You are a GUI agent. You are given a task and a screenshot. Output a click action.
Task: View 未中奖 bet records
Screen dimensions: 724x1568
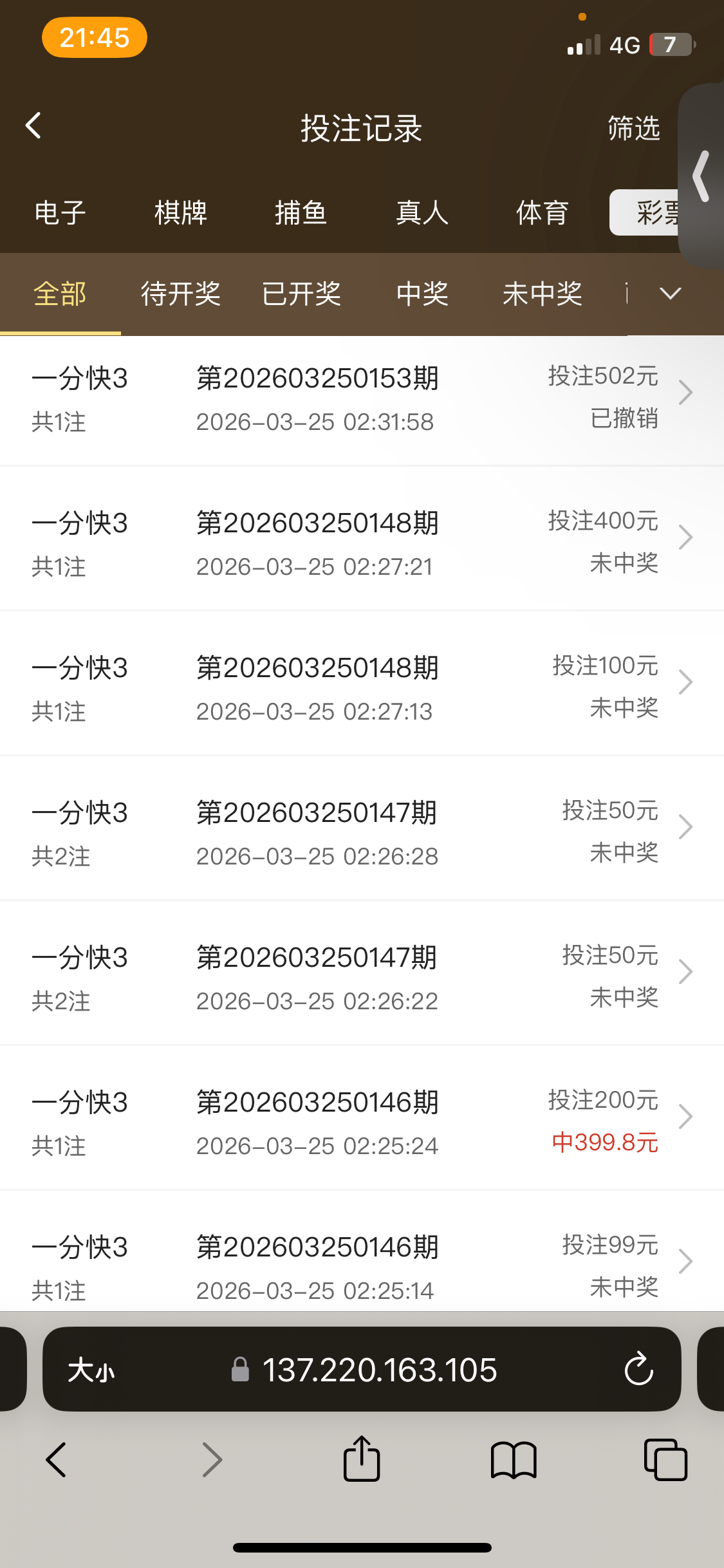click(542, 294)
